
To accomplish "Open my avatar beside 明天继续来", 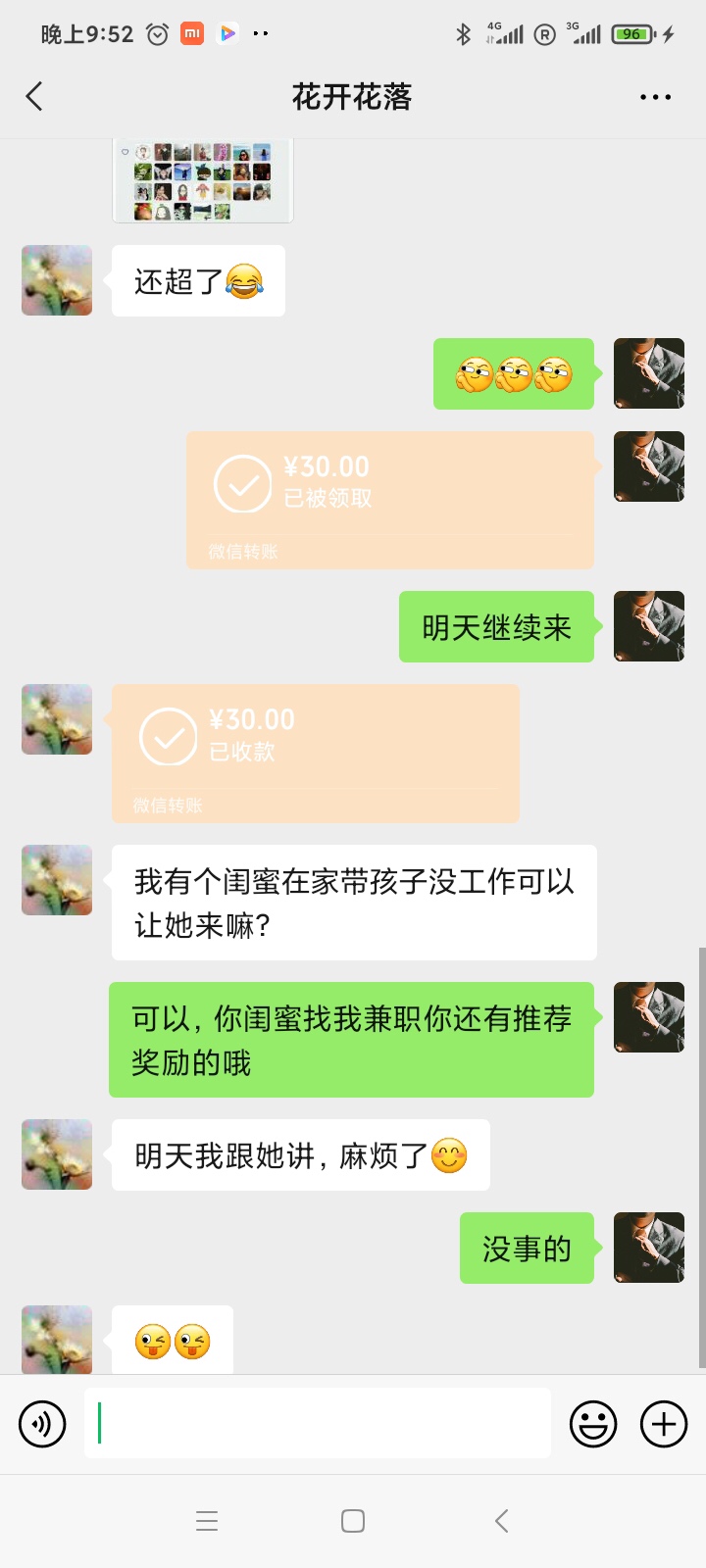I will tap(648, 626).
